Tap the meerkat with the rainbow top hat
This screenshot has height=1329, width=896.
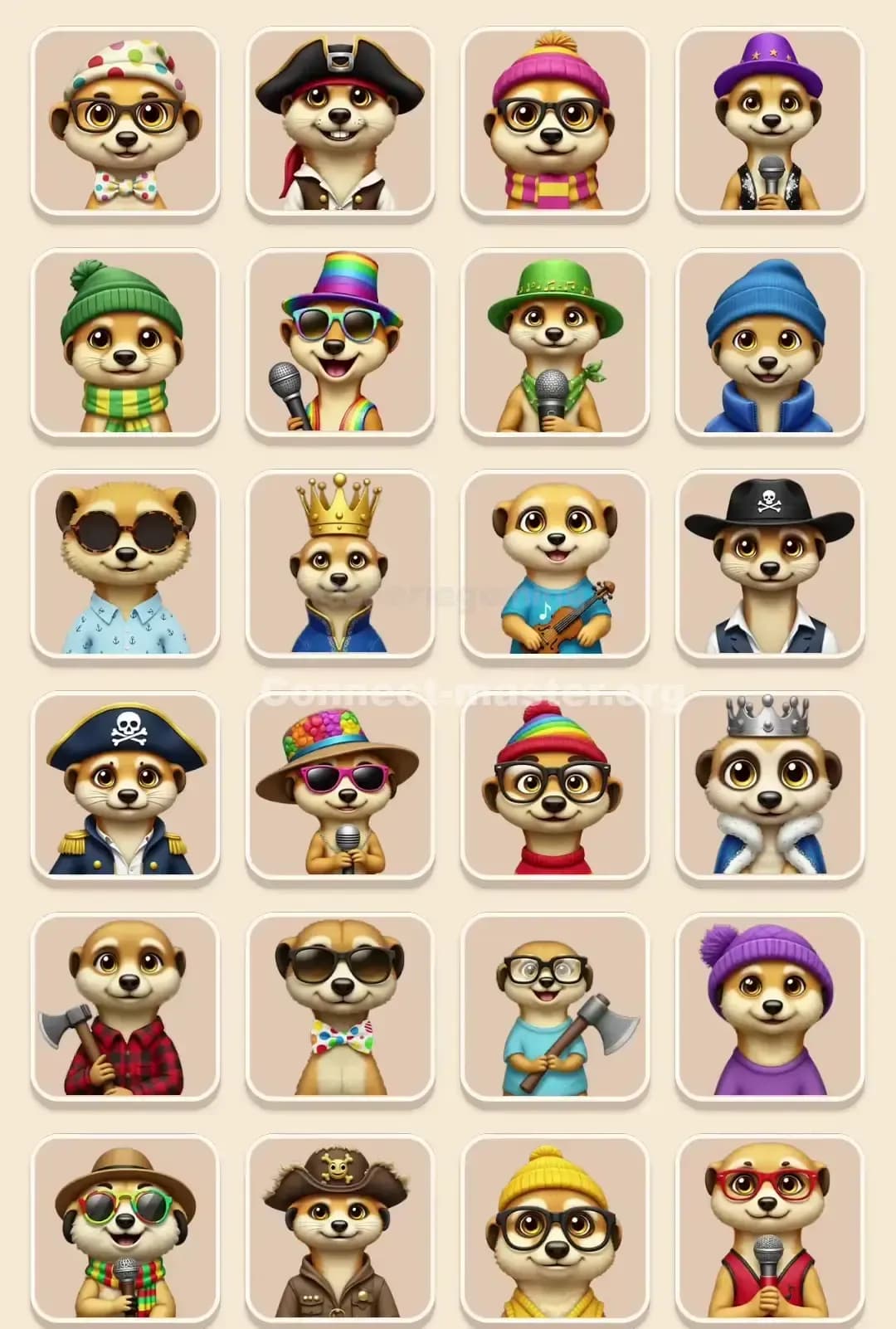pos(339,343)
